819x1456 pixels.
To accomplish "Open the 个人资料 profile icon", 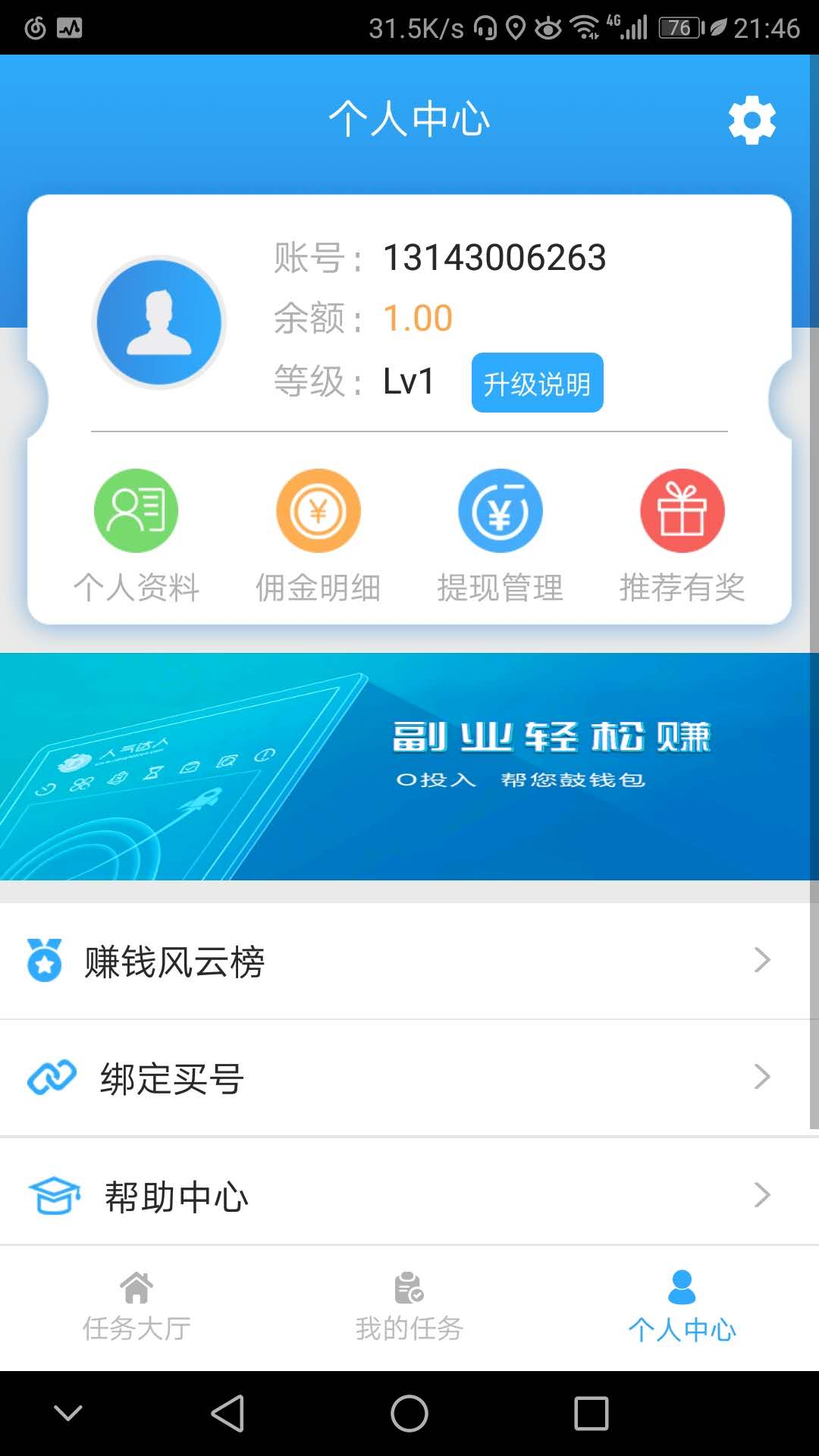I will (x=136, y=510).
